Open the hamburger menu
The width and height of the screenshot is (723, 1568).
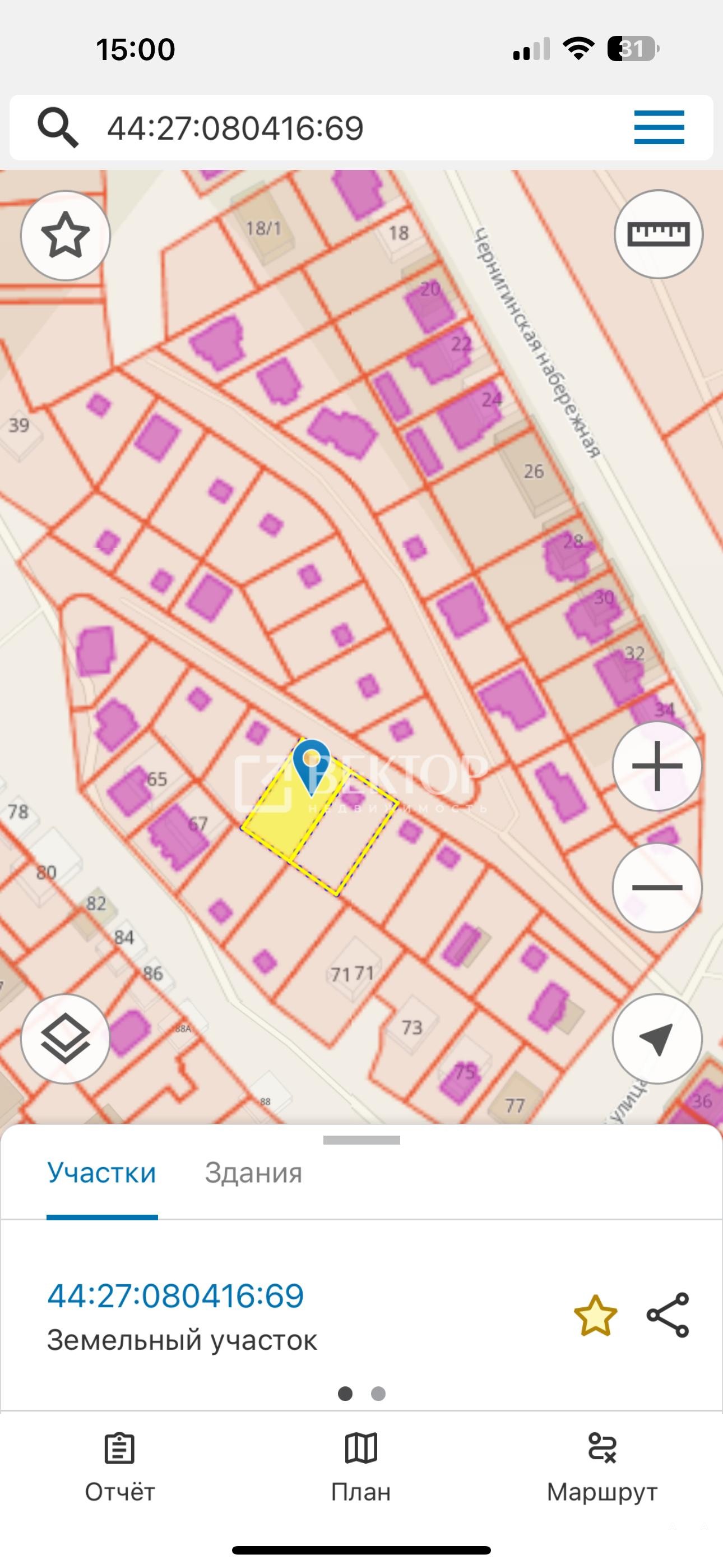click(659, 127)
